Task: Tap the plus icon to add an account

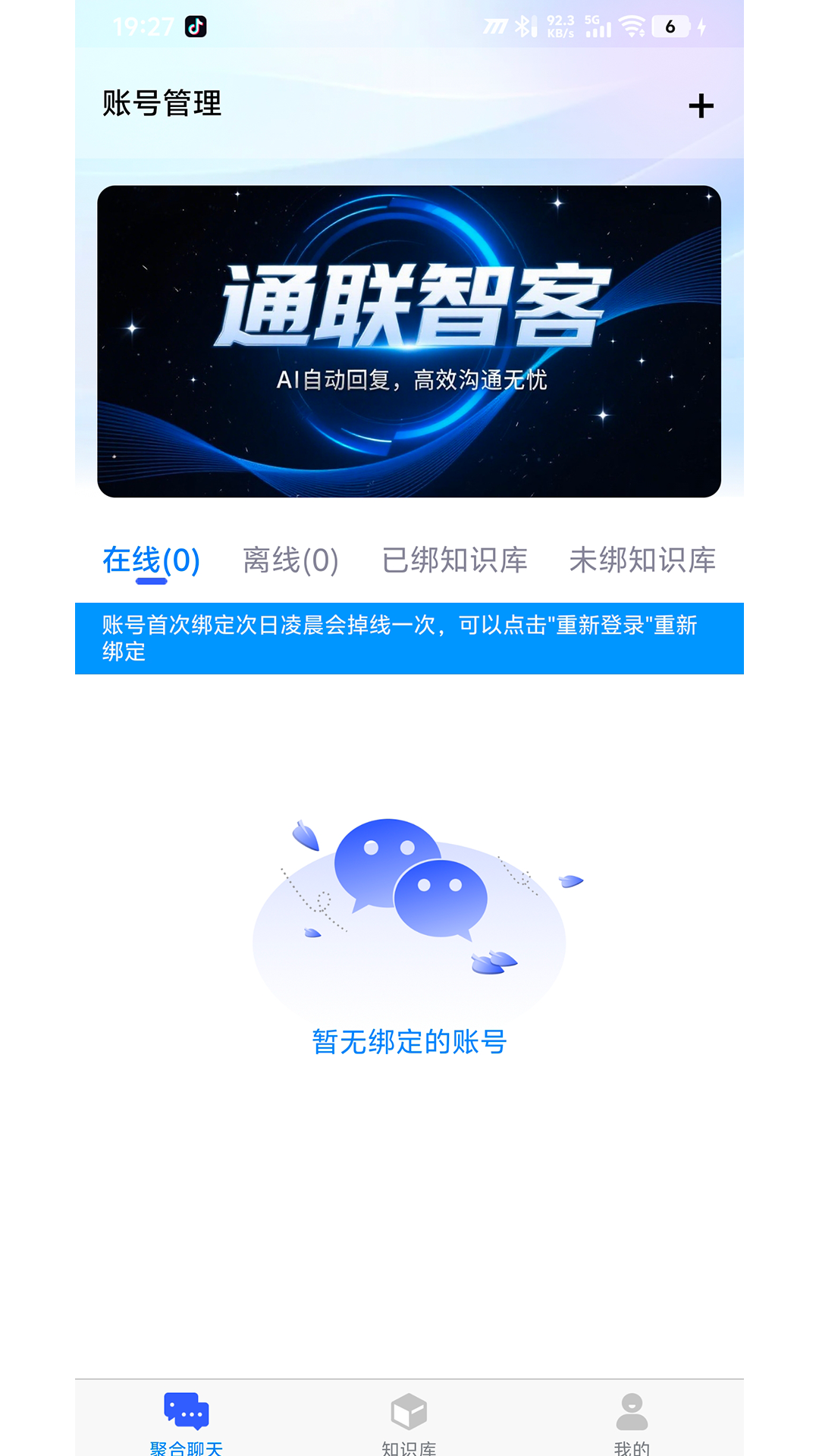Action: [701, 105]
